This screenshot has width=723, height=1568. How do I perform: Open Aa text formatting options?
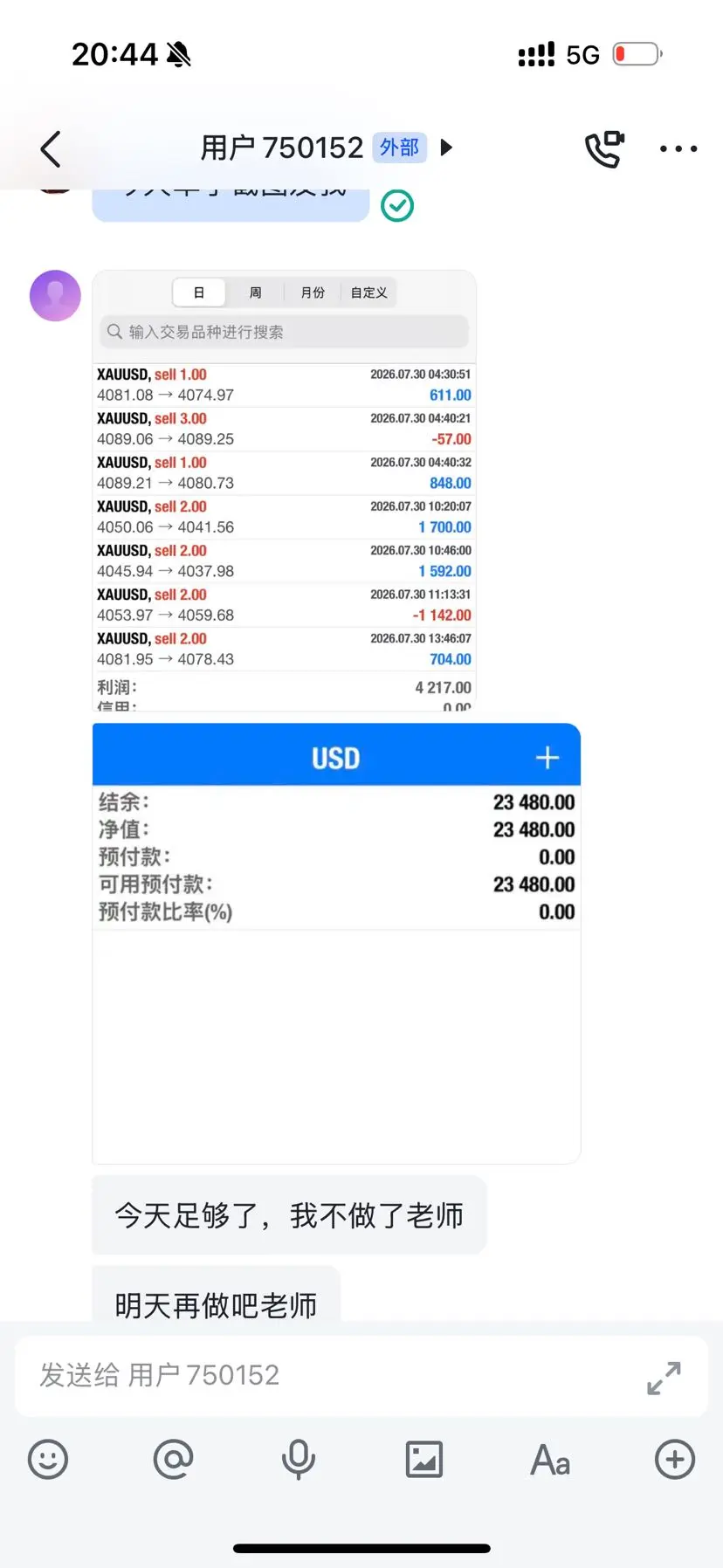pyautogui.click(x=550, y=1460)
